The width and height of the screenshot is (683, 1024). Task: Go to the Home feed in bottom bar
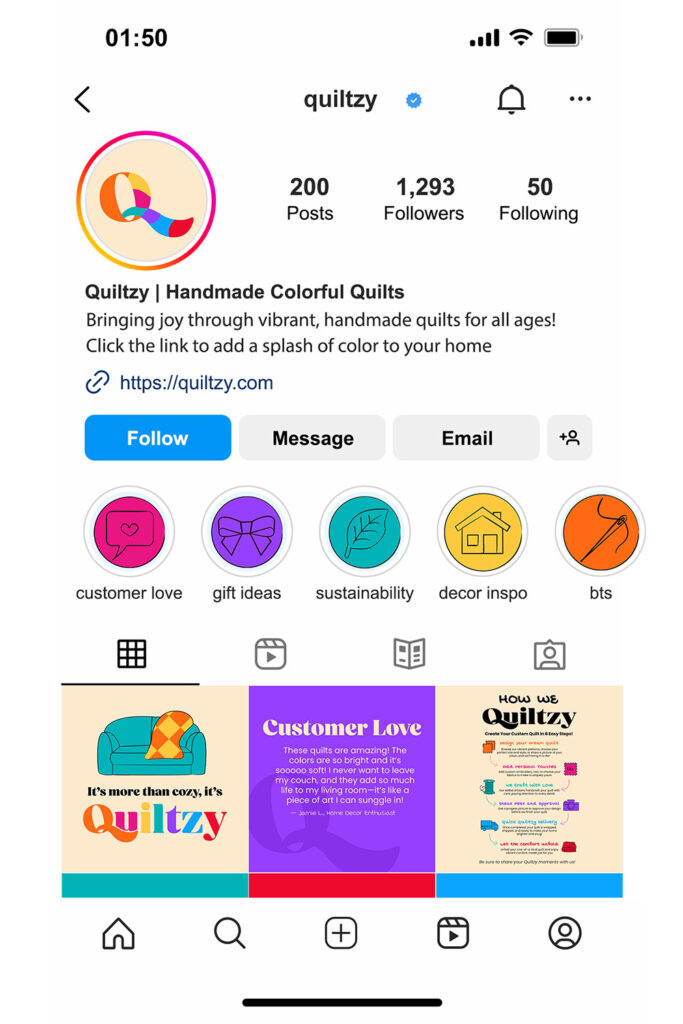(x=118, y=934)
